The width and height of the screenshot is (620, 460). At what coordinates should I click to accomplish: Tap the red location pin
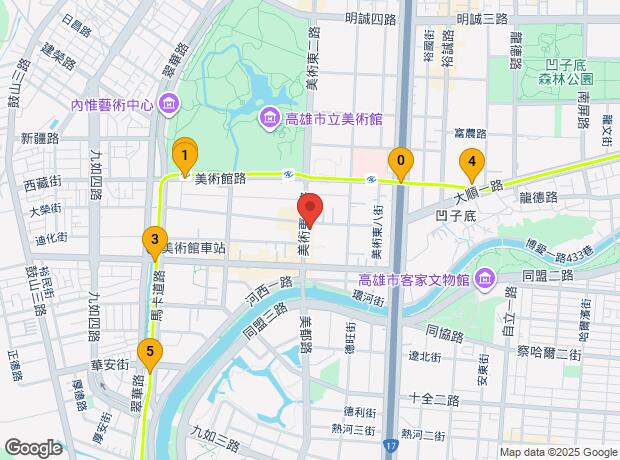click(310, 211)
